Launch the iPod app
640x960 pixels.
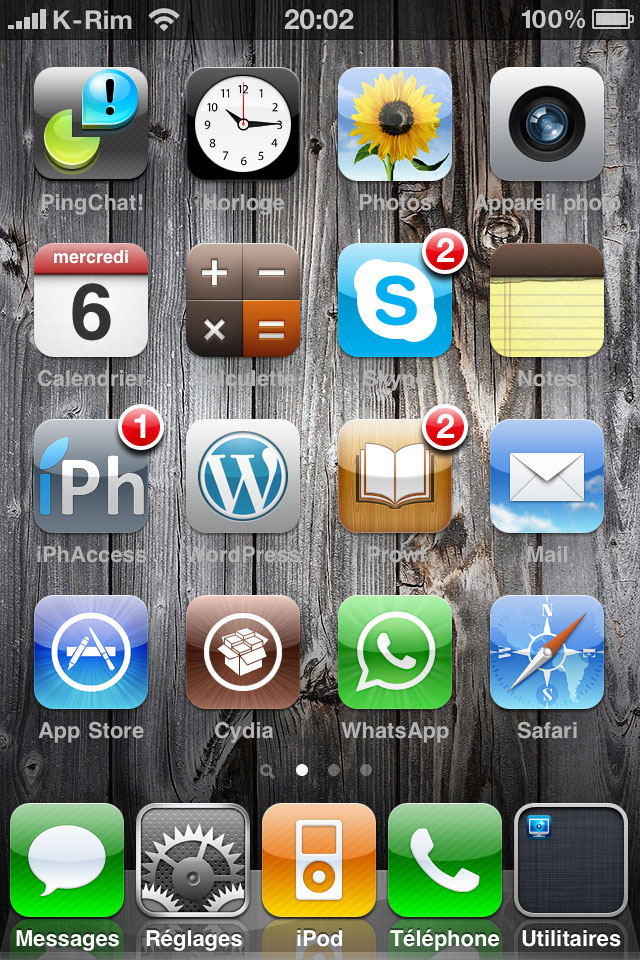coord(319,860)
